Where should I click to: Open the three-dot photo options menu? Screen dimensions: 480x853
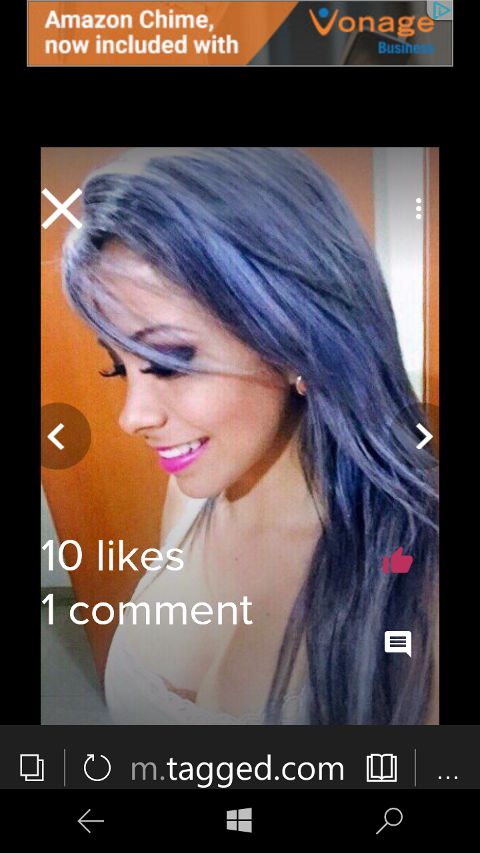tap(418, 209)
